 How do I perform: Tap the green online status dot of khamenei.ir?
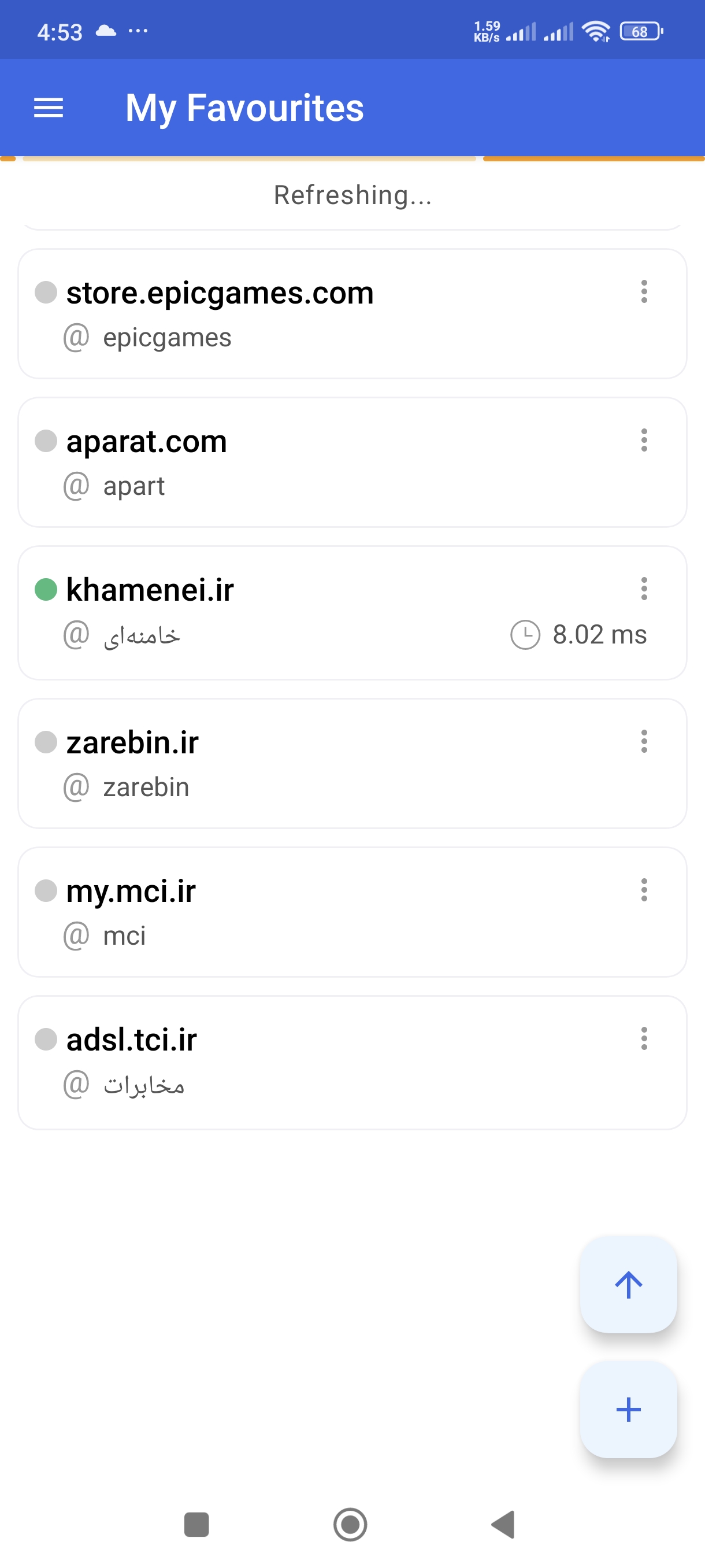[x=46, y=588]
